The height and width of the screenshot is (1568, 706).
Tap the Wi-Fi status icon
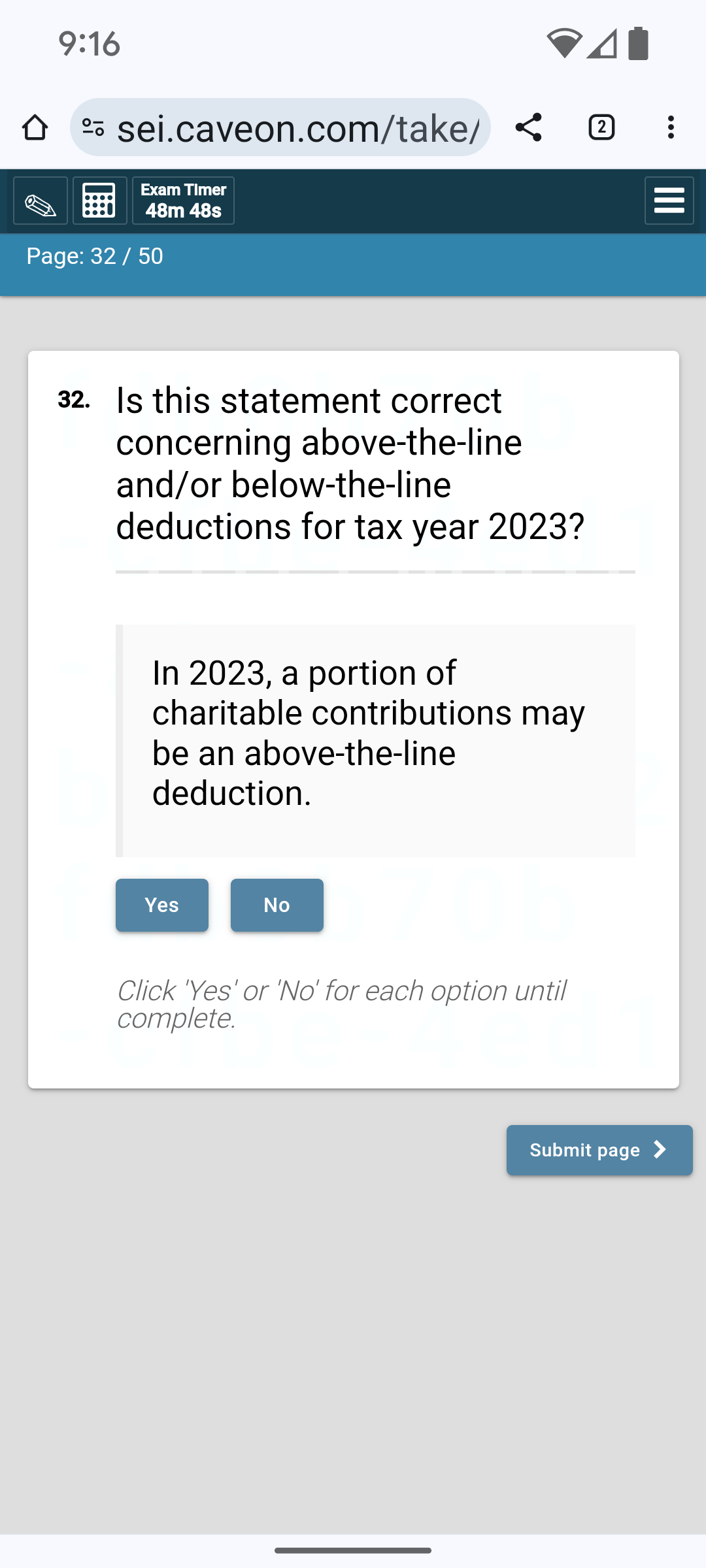[x=563, y=44]
